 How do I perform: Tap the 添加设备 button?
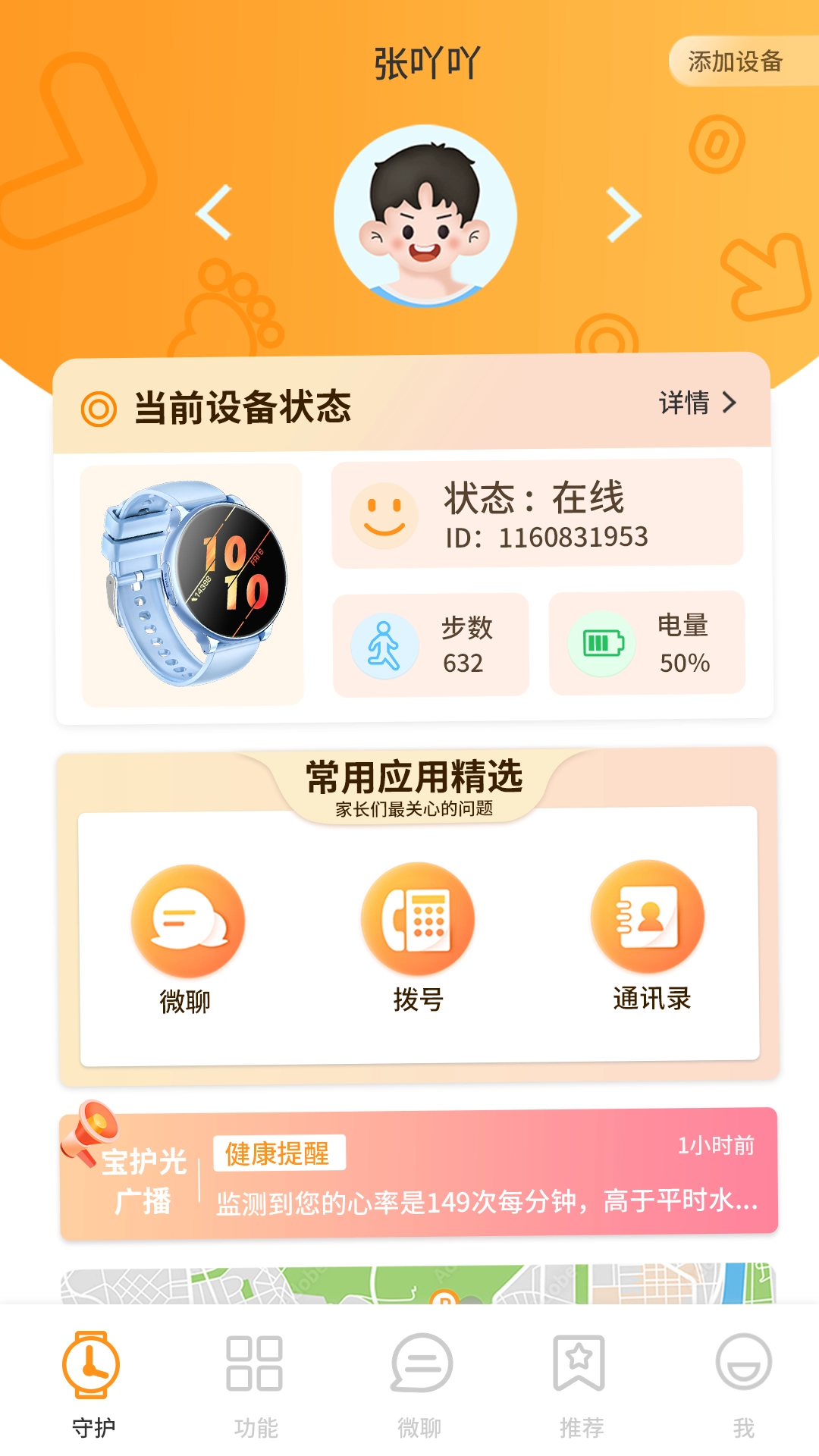tap(734, 61)
